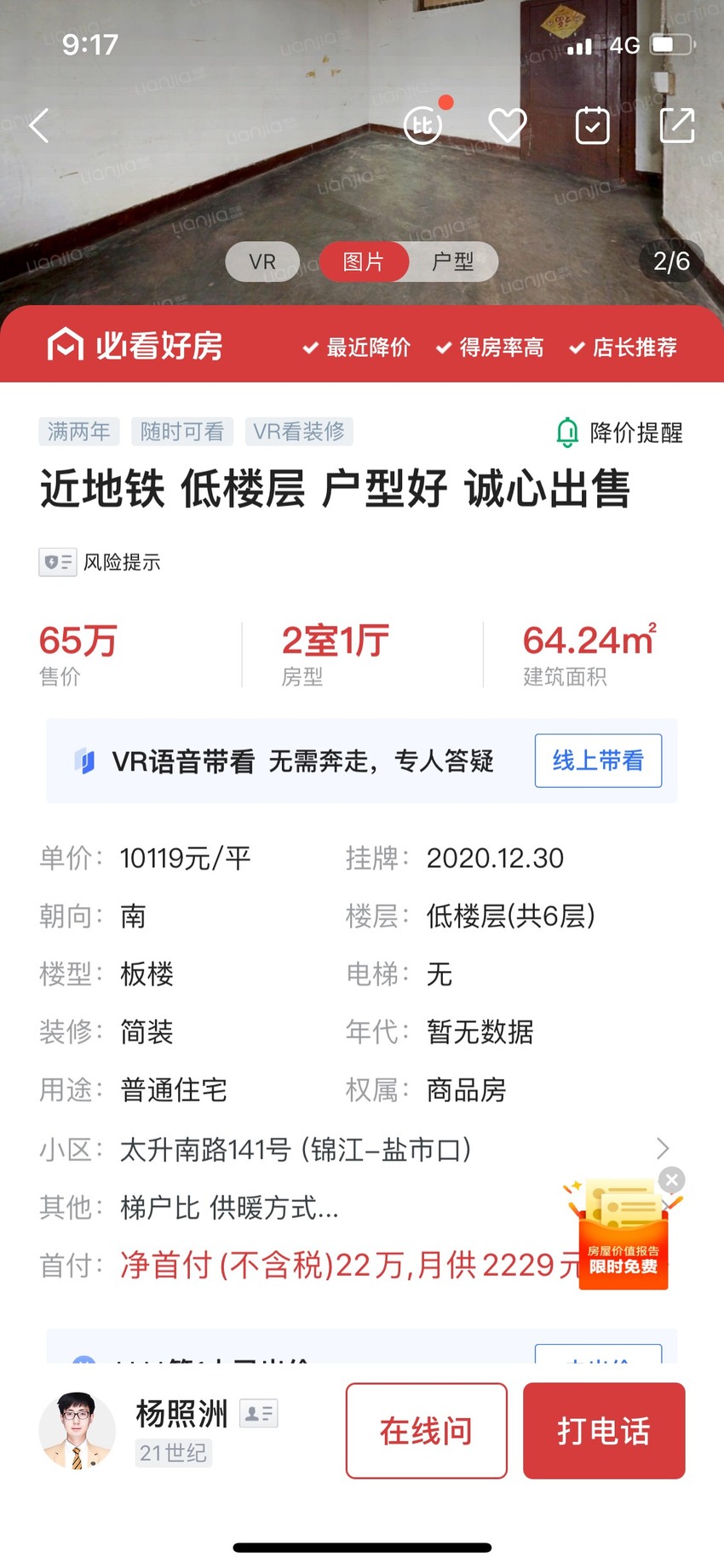The height and width of the screenshot is (1568, 724).
Task: Tap the 线上带看 button
Action: [x=598, y=761]
